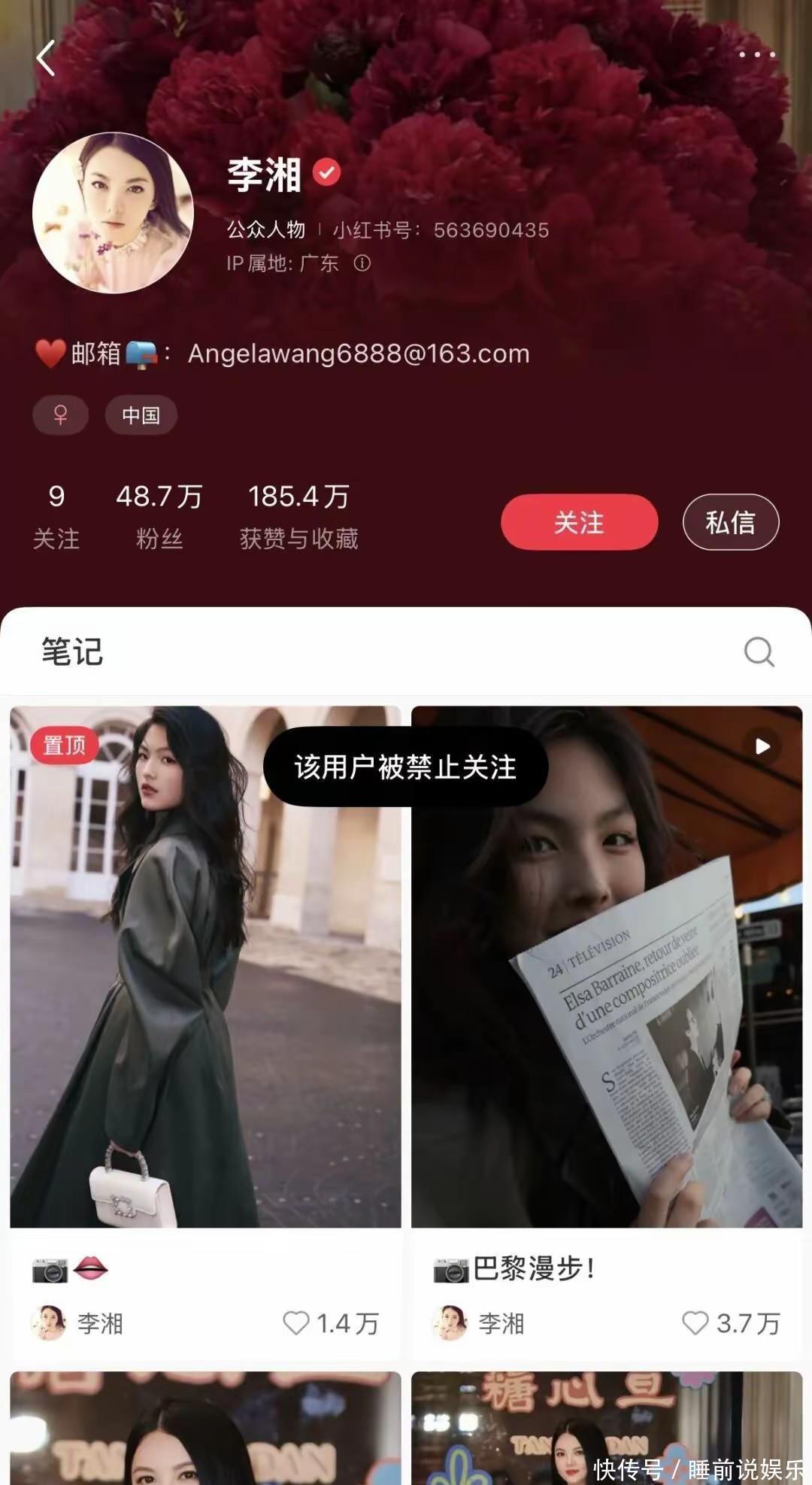
Task: Search notes with the magnifier icon
Action: tap(759, 651)
